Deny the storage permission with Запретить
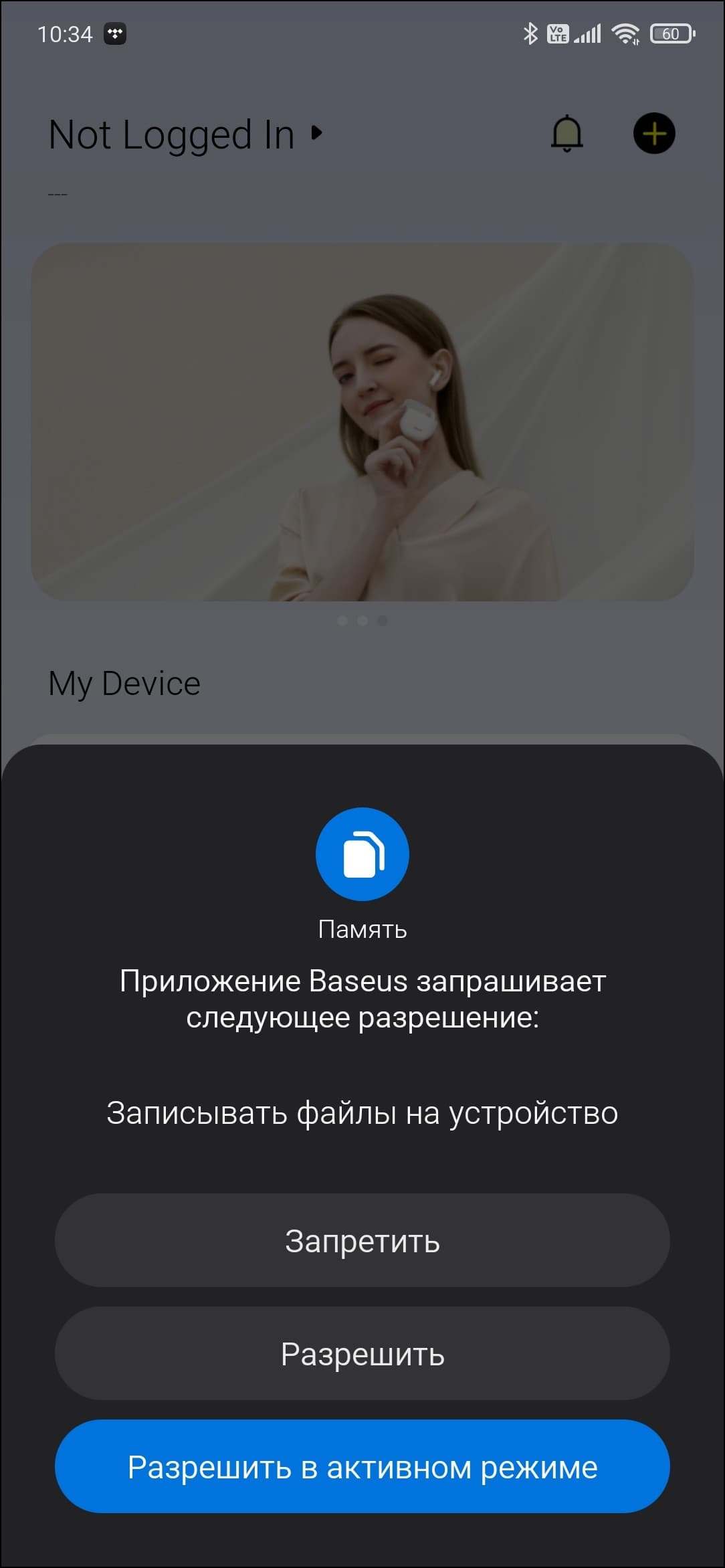Screen dimensions: 725x1568 click(x=362, y=1242)
